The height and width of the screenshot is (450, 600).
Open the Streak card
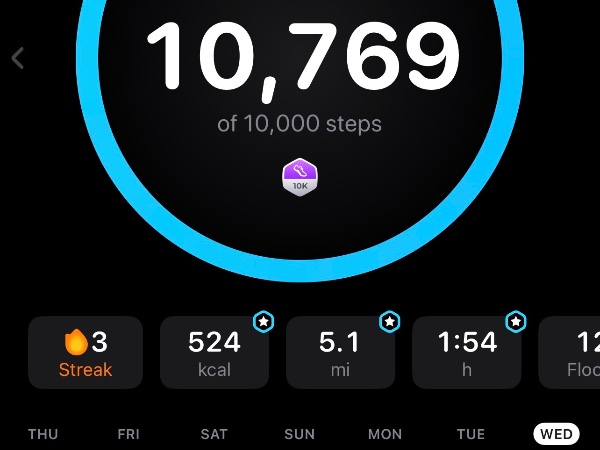86,352
